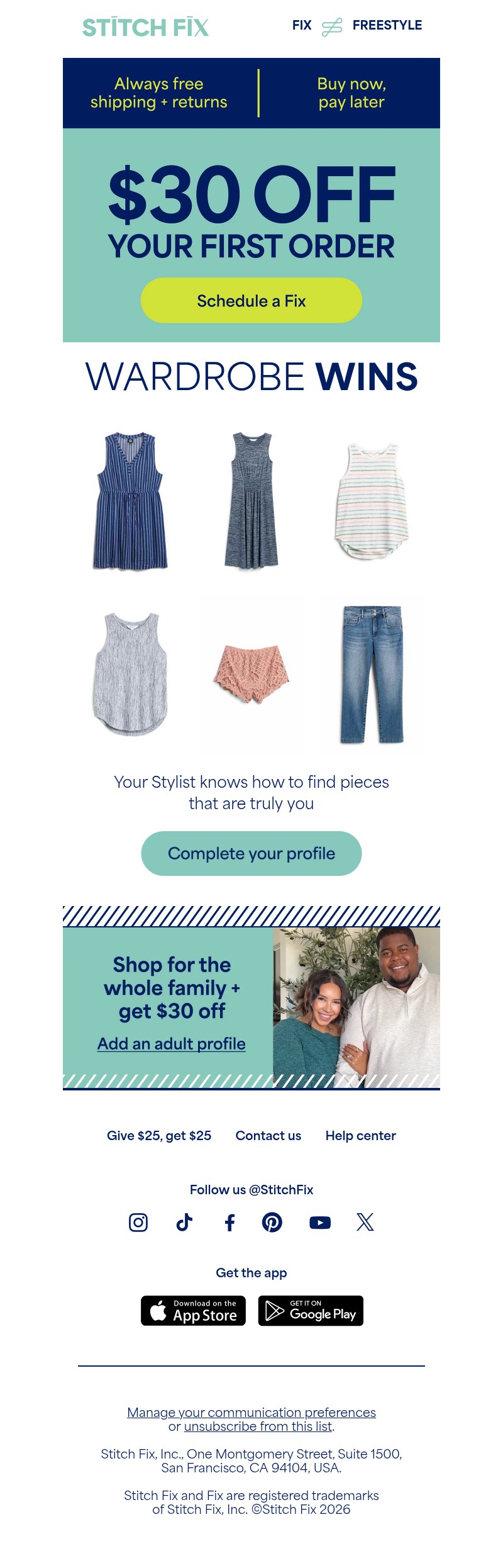
Task: Open Stitch Fix Instagram page
Action: 138,1223
